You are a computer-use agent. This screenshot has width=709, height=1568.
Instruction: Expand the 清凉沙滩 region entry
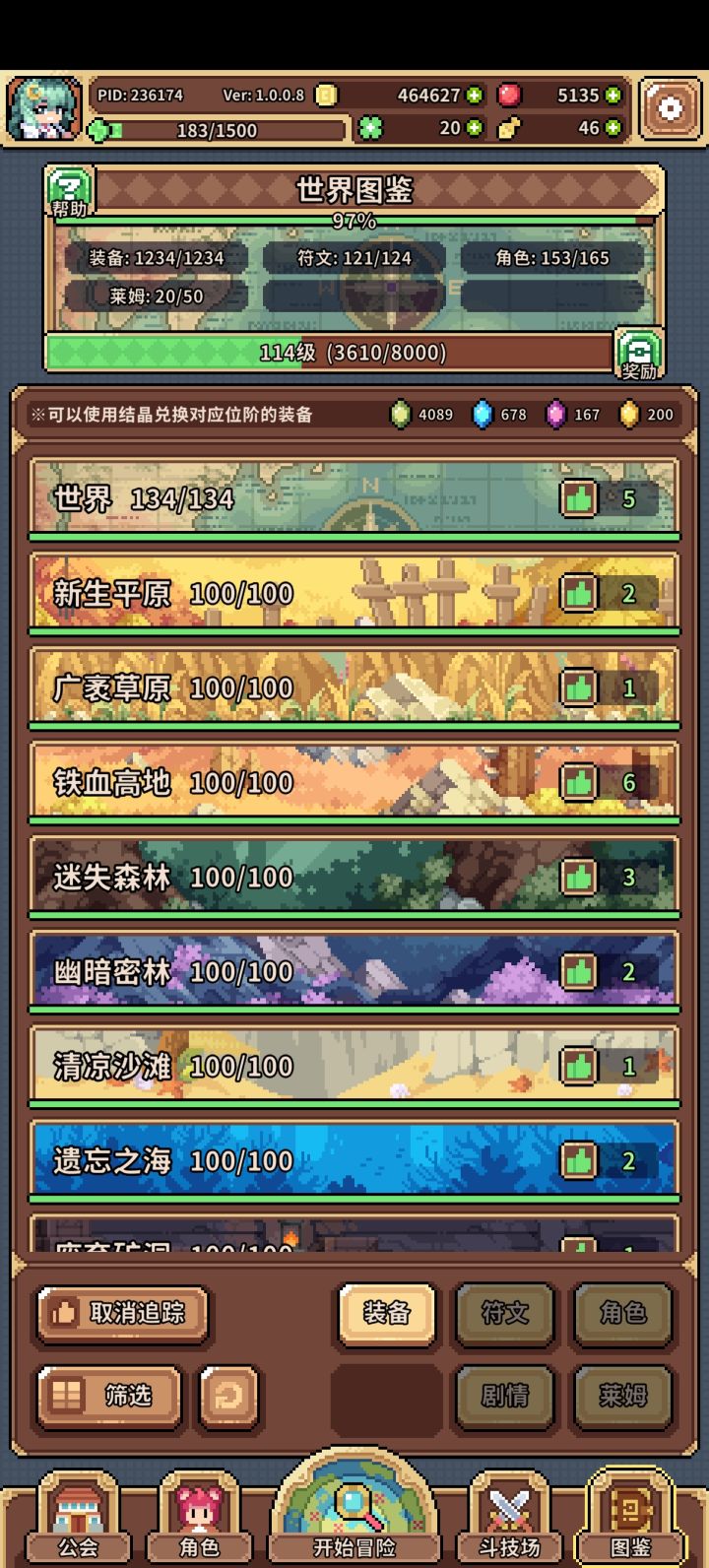pos(295,1067)
